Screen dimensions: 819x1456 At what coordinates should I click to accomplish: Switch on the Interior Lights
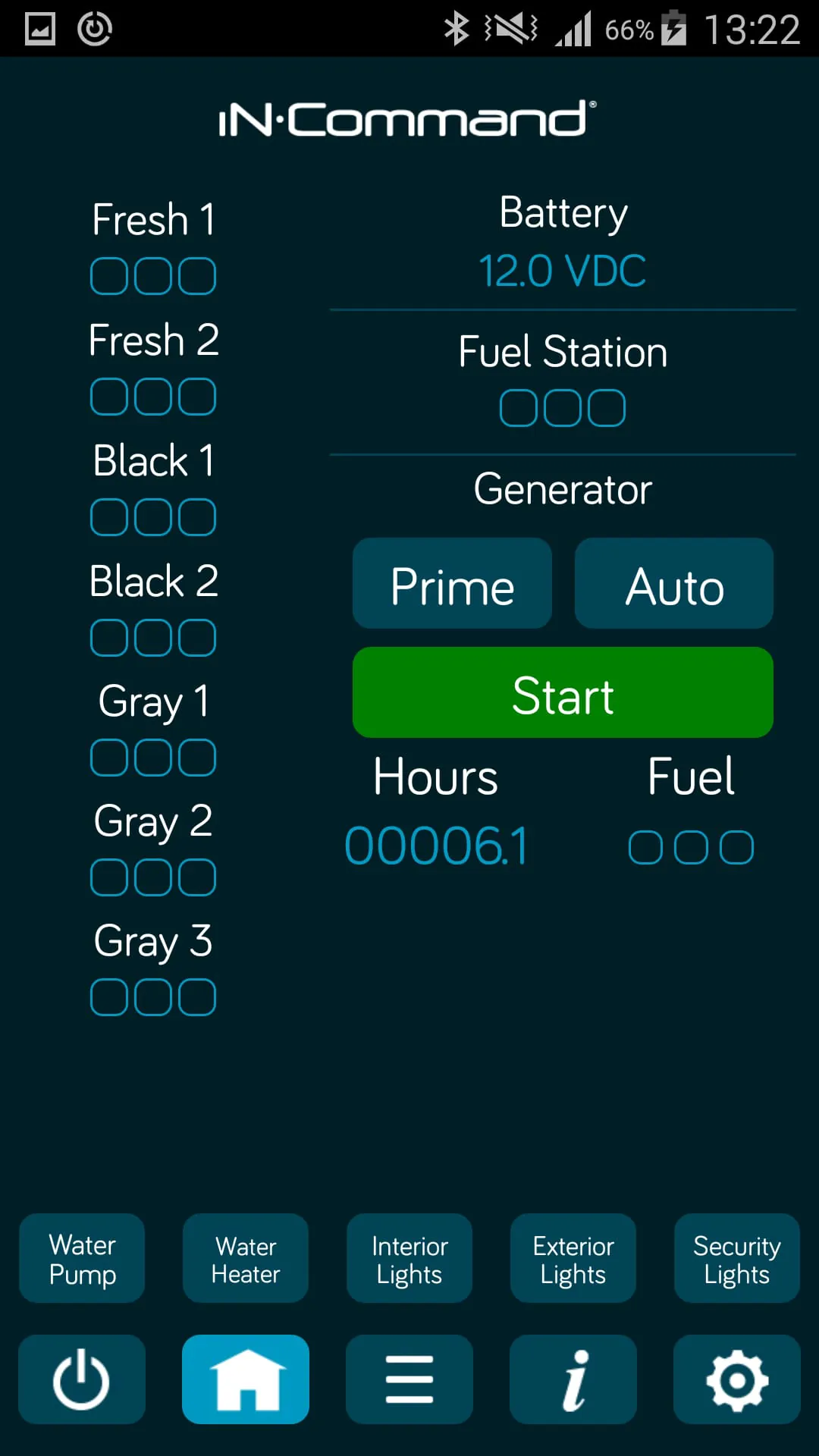(409, 1259)
